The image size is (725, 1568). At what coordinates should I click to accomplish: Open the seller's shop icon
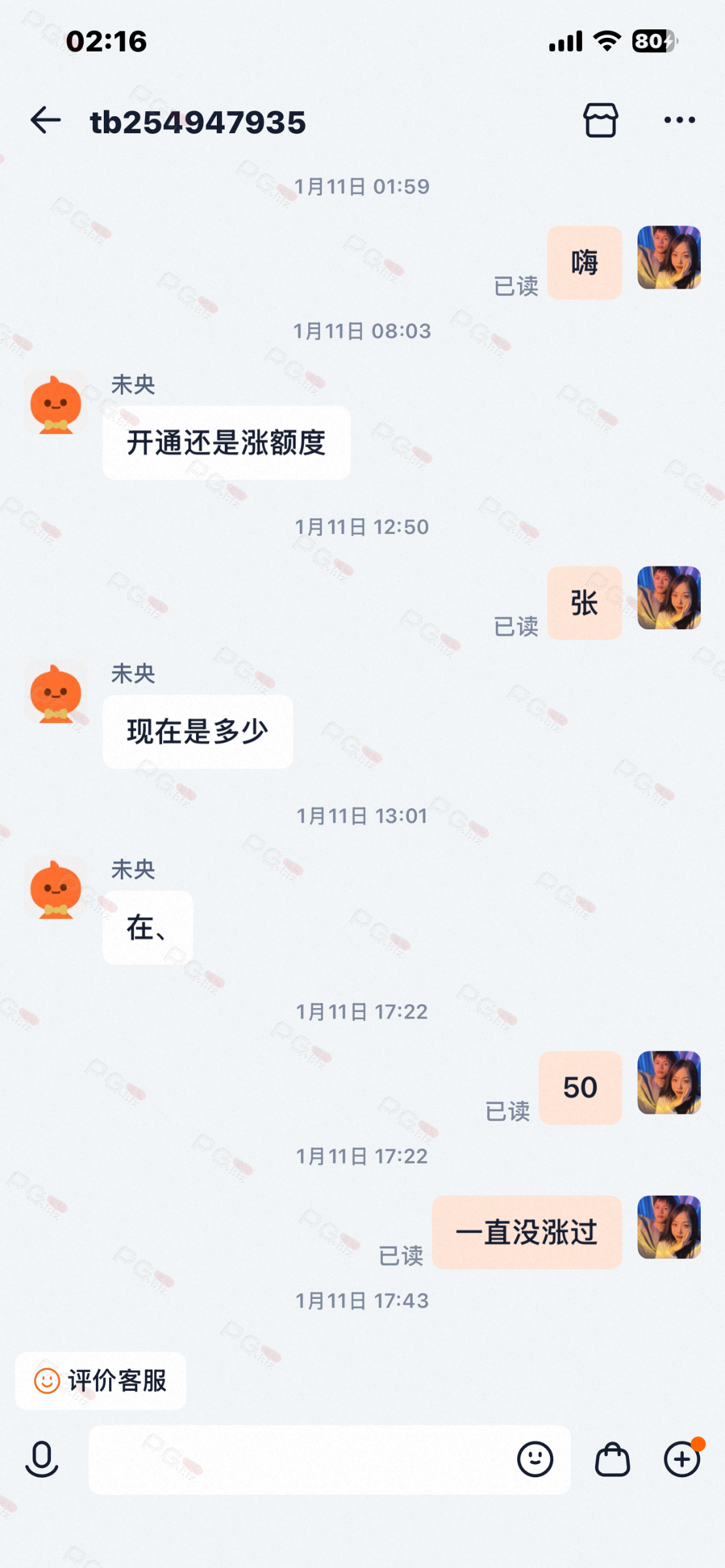(600, 120)
